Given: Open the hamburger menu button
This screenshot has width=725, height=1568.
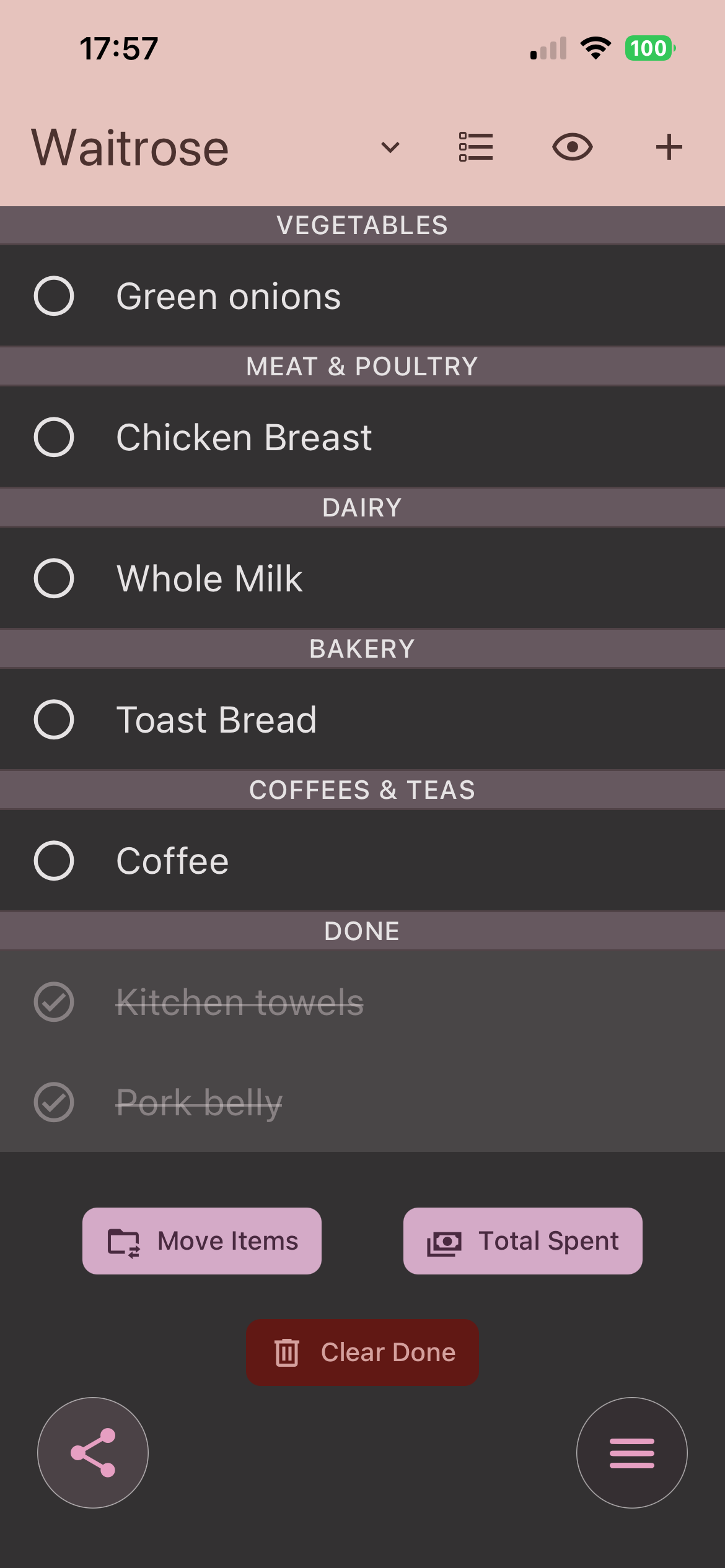Looking at the screenshot, I should (x=631, y=1453).
